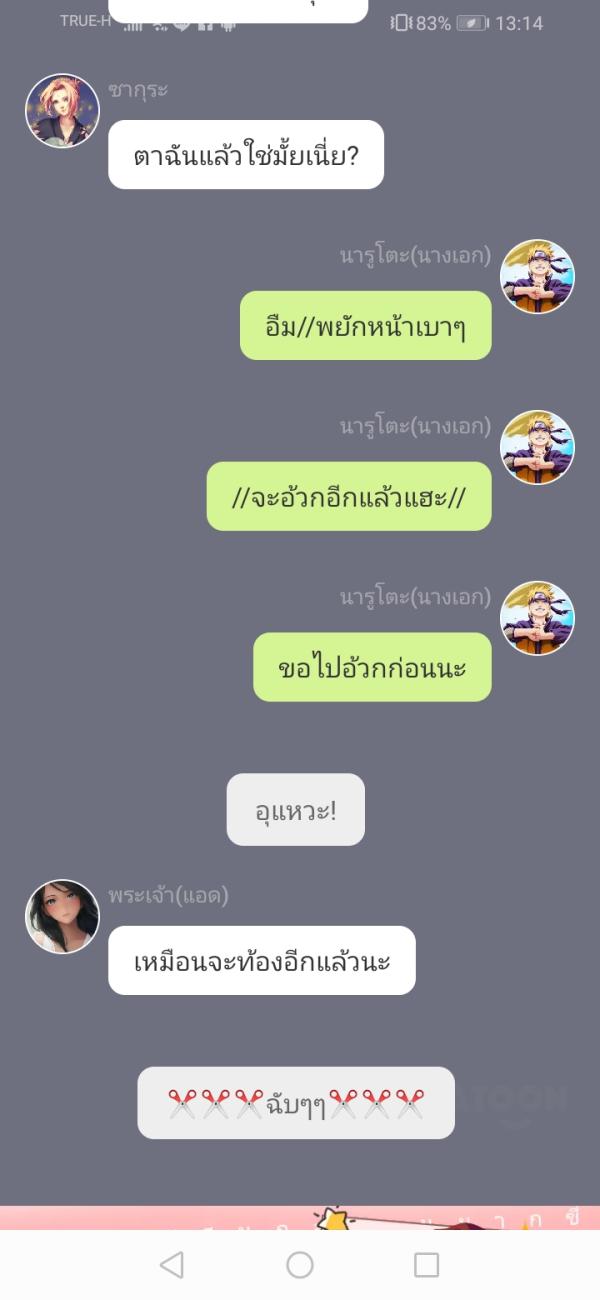
Task: Open the pink banner ad at bottom
Action: 300,1218
